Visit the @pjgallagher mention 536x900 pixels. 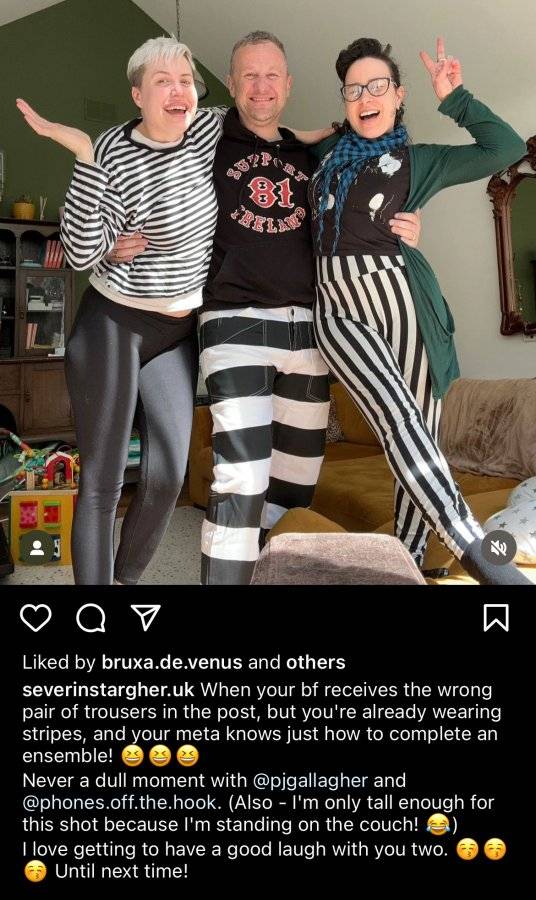pyautogui.click(x=310, y=781)
